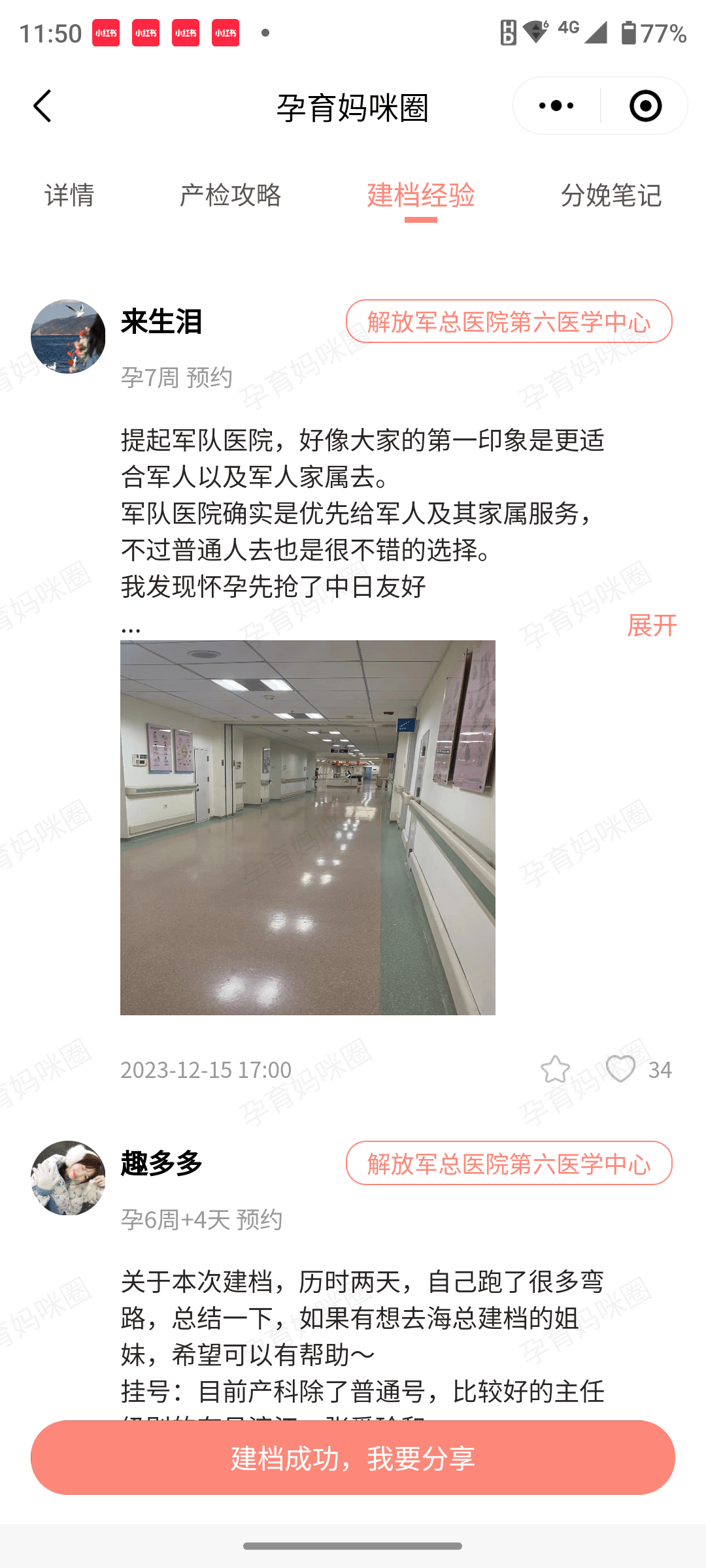706x1568 pixels.
Task: View the hospital corridor photo in 来生泪's post
Action: tap(308, 827)
